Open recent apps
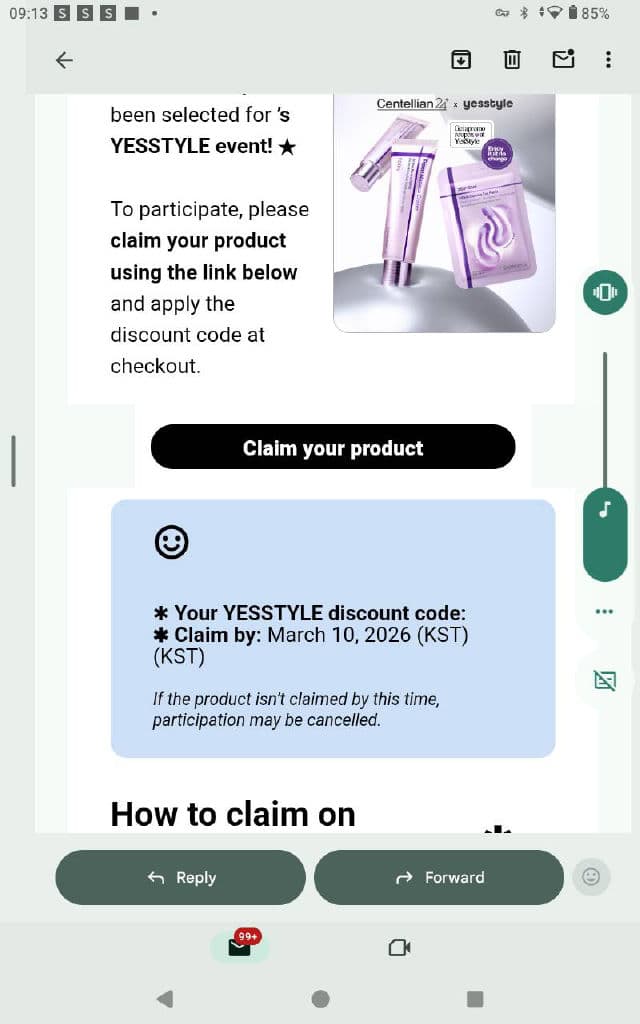 [475, 998]
